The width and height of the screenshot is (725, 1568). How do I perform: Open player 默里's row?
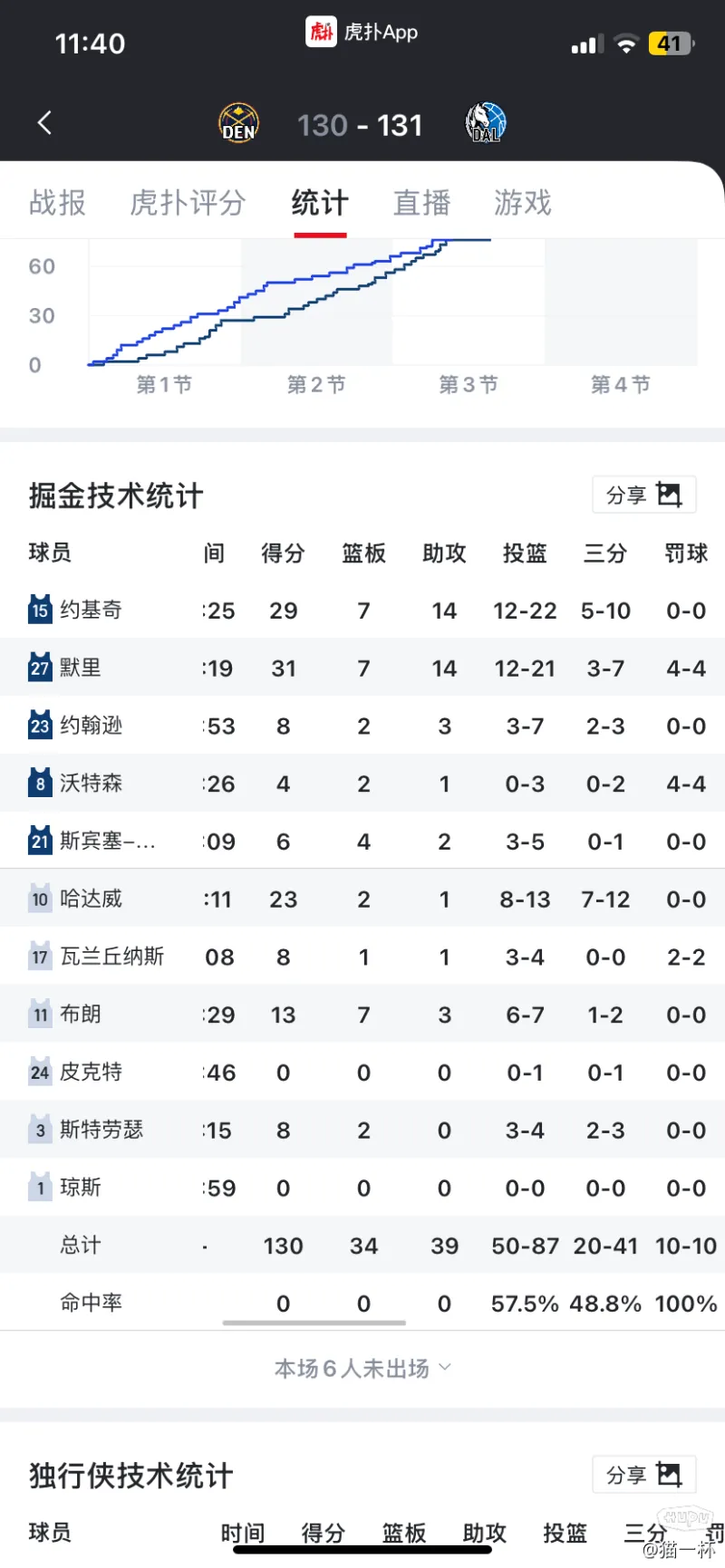[x=80, y=668]
